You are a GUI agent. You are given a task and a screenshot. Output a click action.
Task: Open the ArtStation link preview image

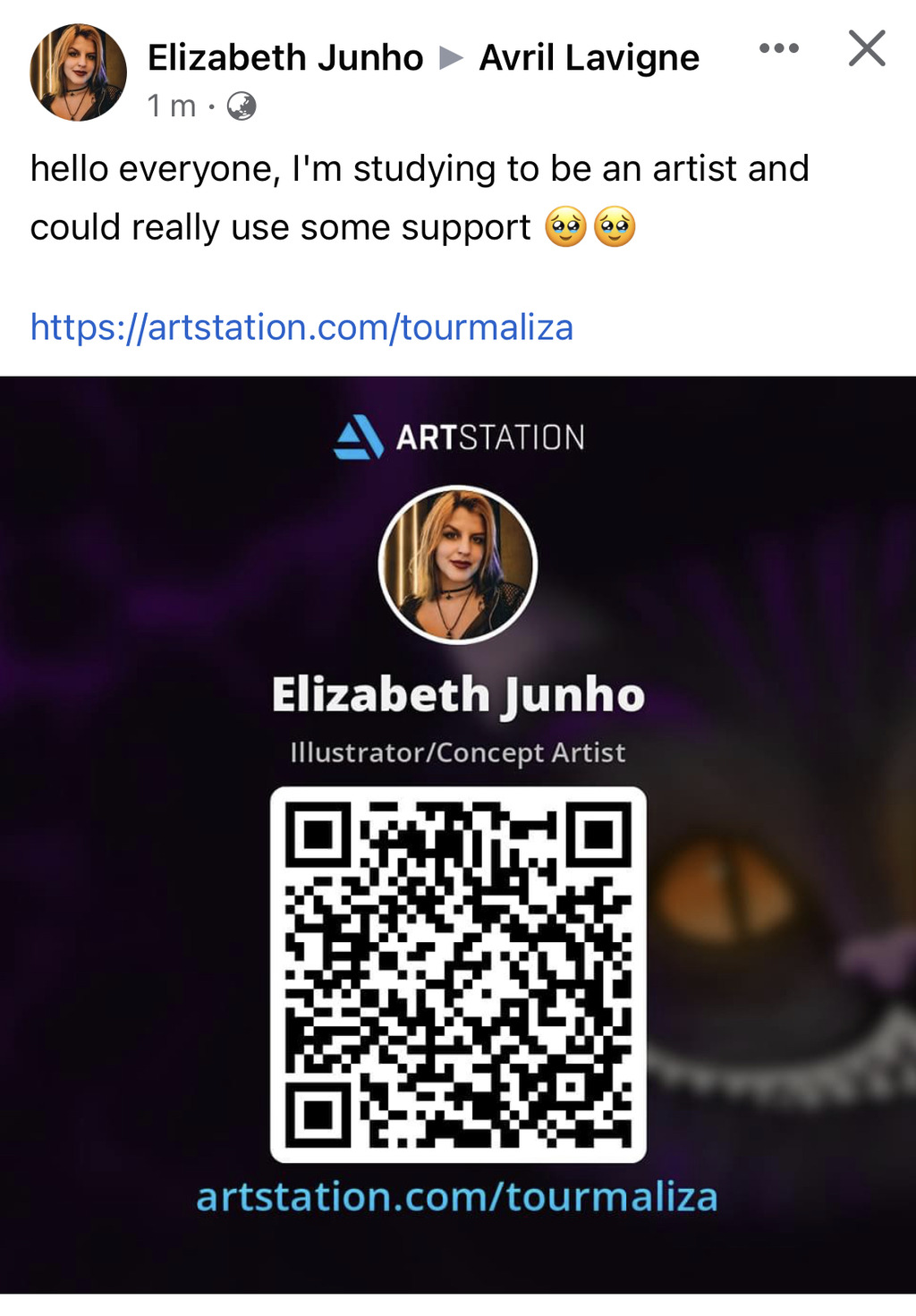(x=457, y=832)
